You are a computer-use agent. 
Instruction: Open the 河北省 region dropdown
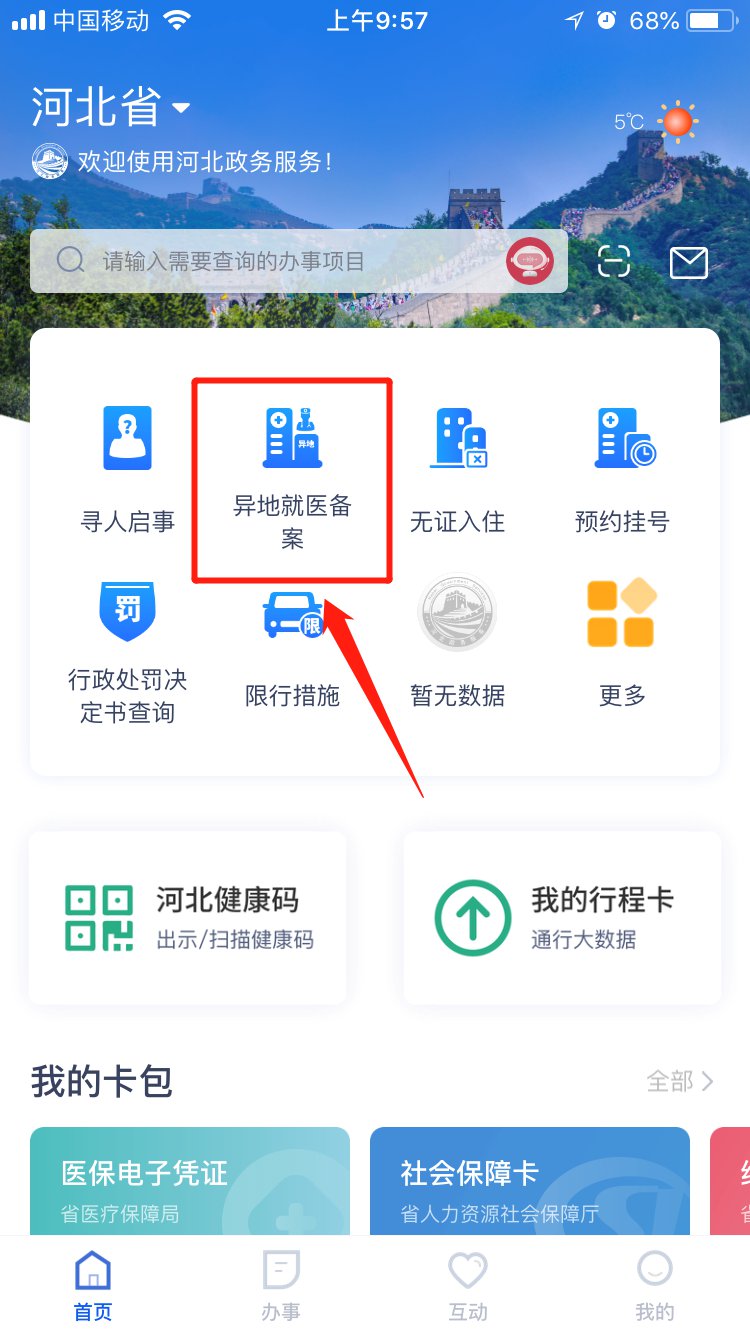pos(112,108)
